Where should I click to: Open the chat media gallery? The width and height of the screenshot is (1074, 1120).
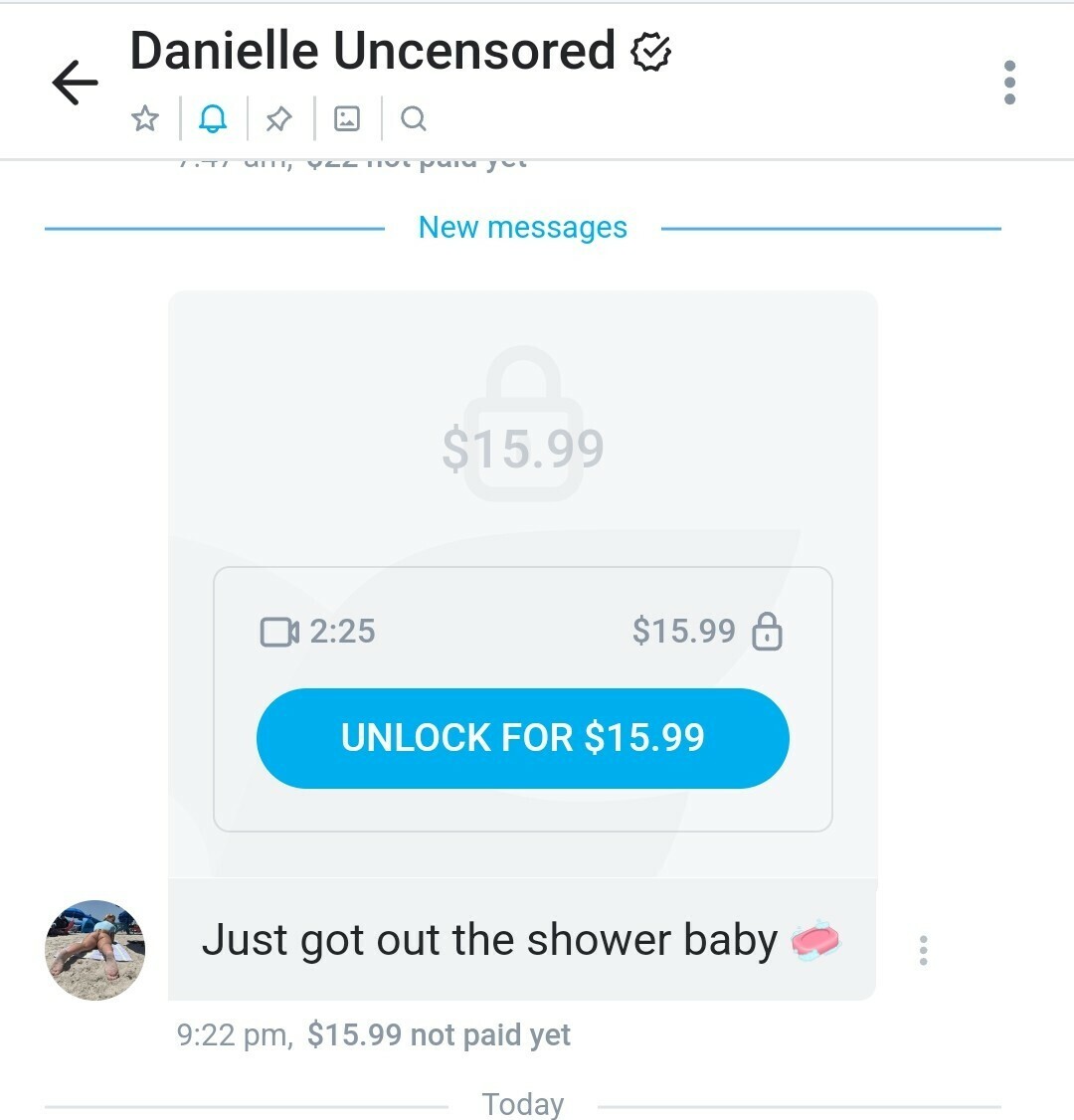346,119
